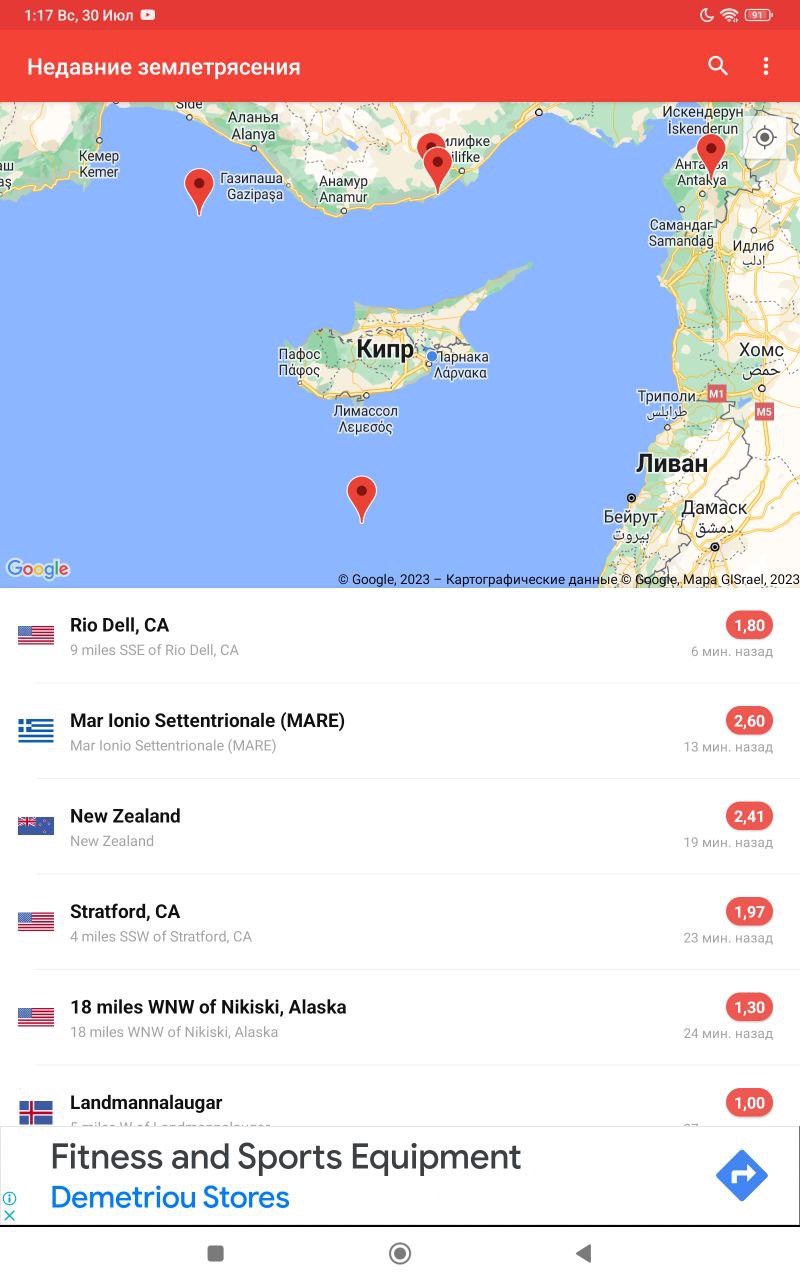The width and height of the screenshot is (800, 1280).
Task: Tap the earthquake marker at Antakya
Action: click(x=711, y=154)
